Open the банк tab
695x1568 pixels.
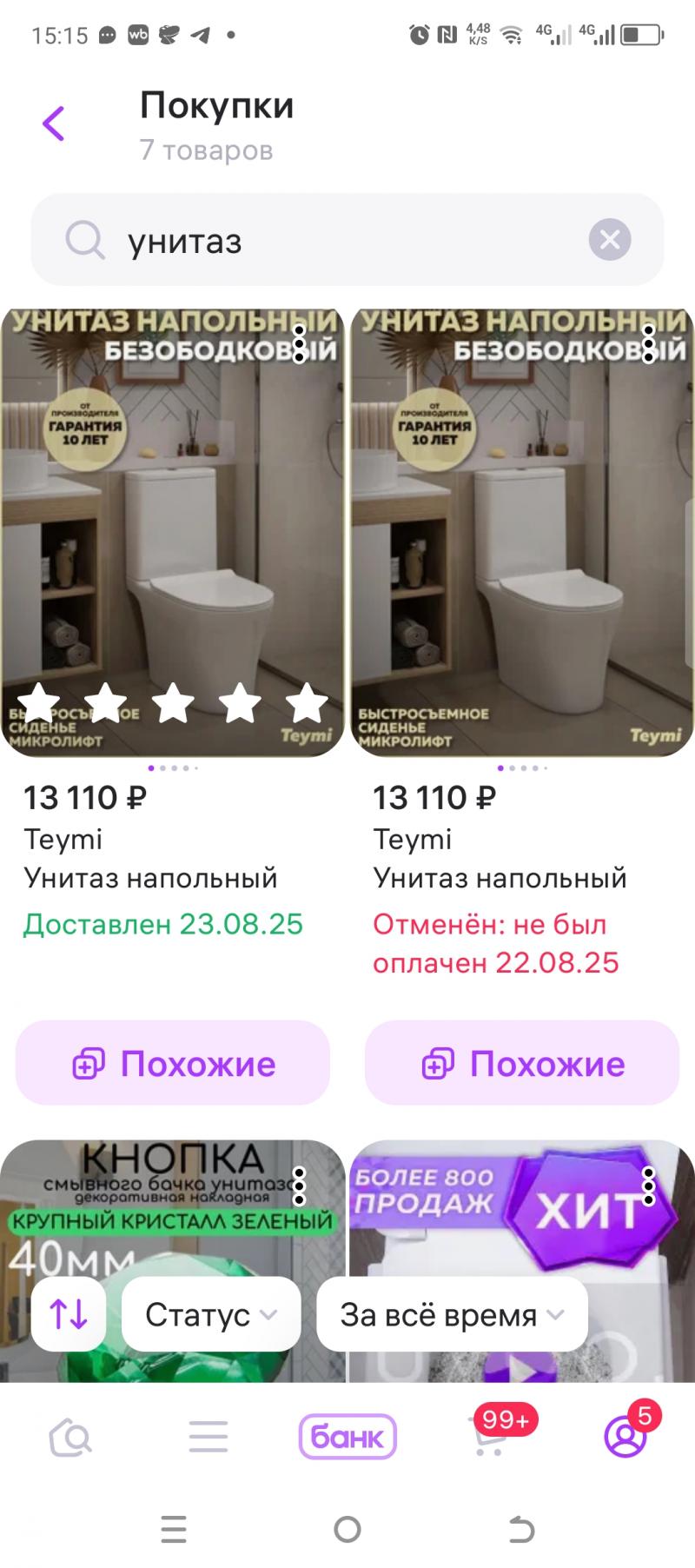347,1437
